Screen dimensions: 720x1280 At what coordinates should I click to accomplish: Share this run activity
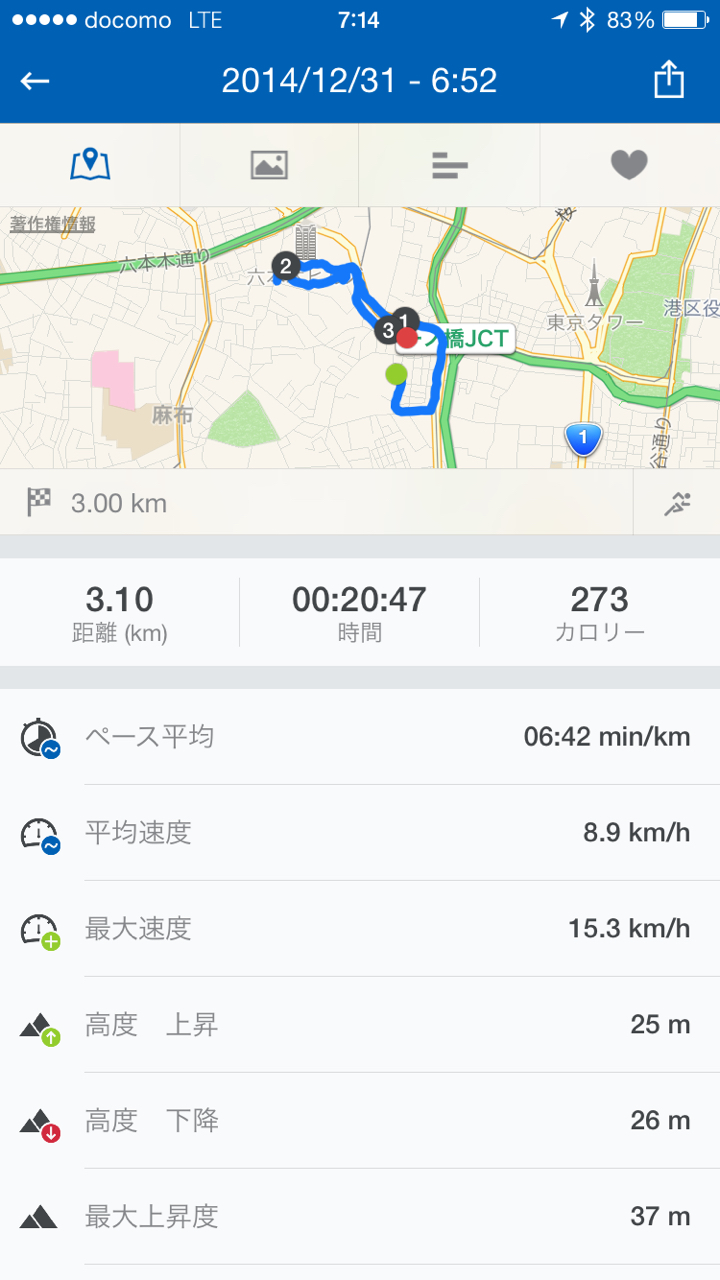[668, 81]
